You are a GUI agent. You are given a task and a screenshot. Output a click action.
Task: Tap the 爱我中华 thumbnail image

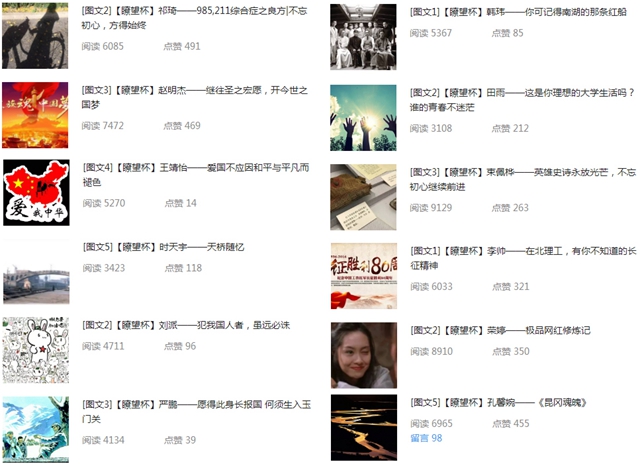35,188
